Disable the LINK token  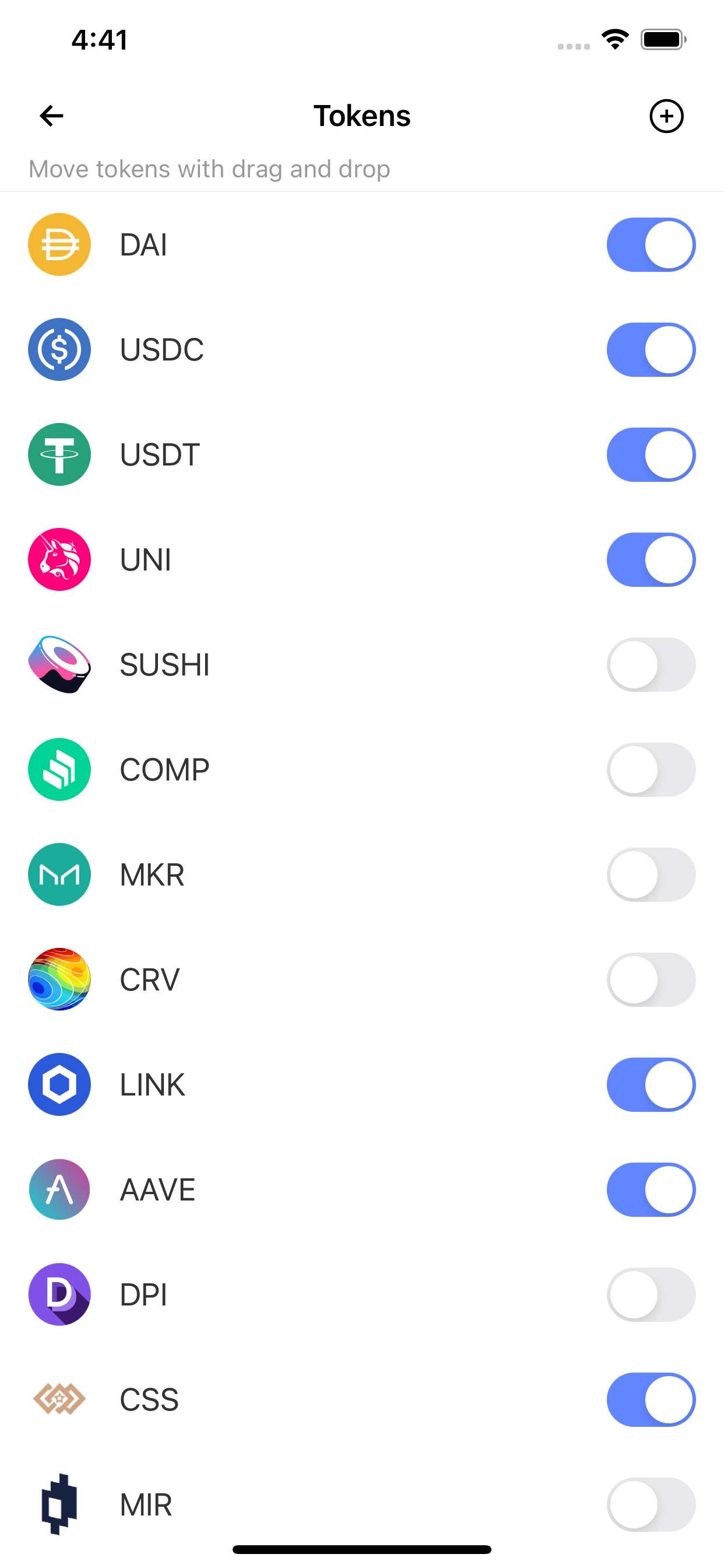pos(651,1084)
